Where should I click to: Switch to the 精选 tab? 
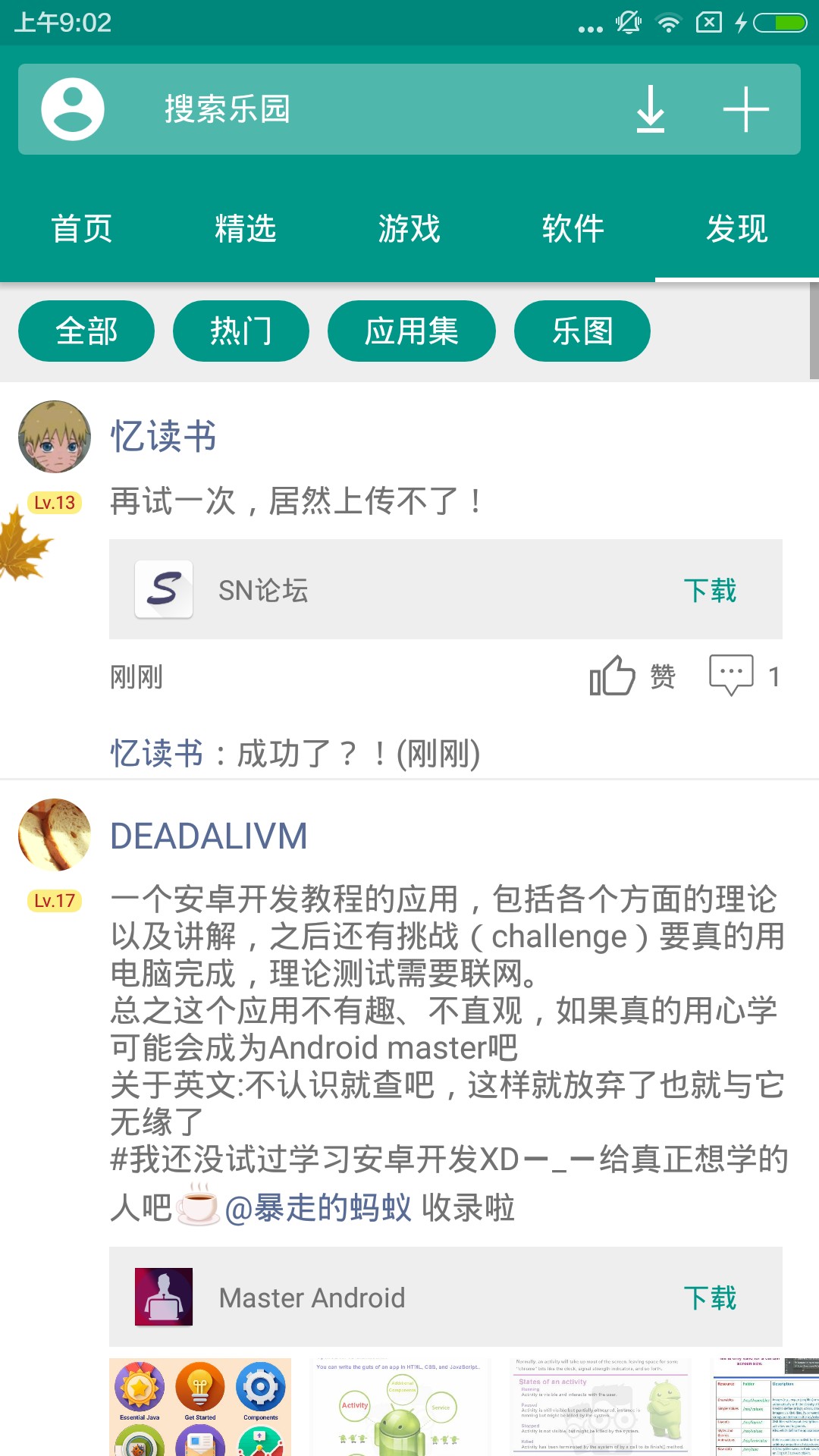pyautogui.click(x=246, y=228)
